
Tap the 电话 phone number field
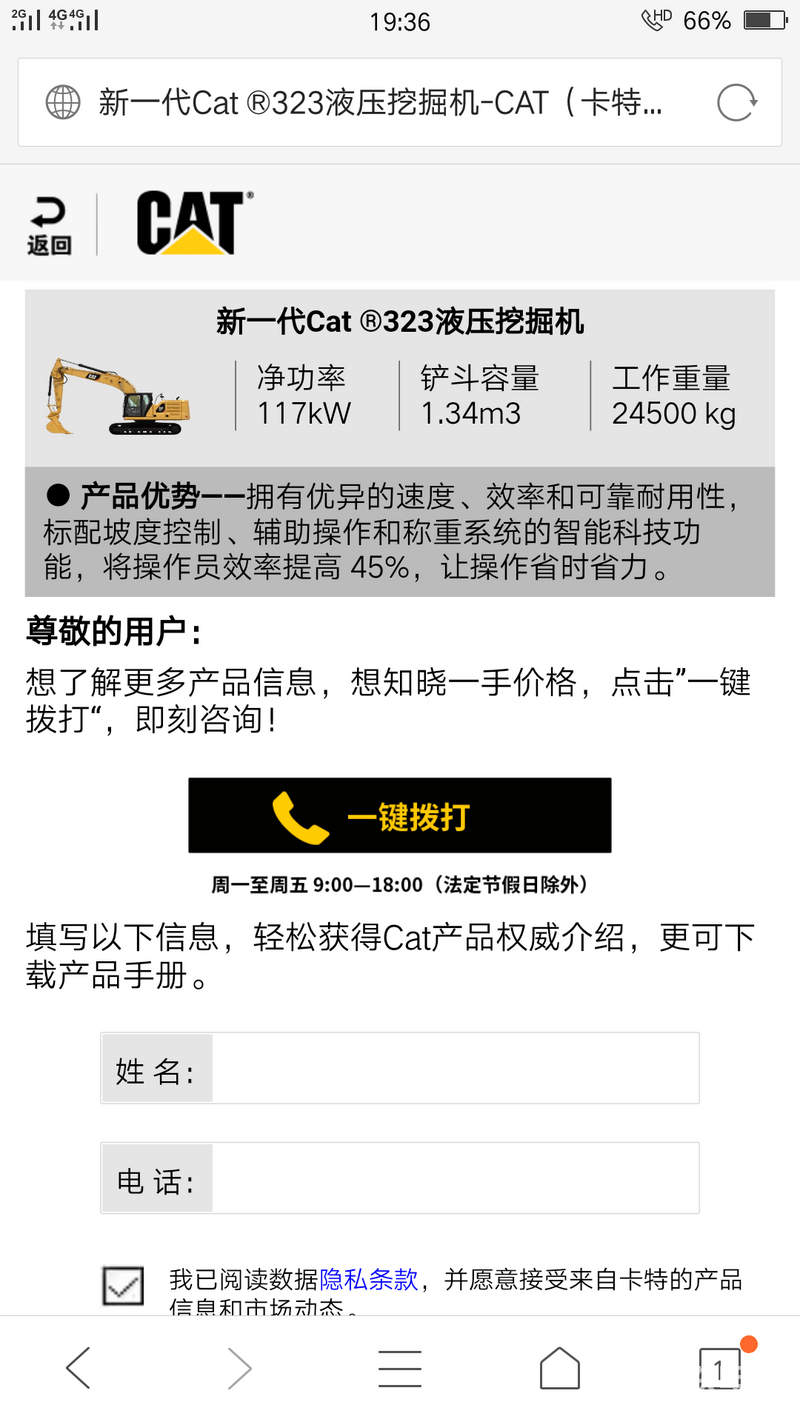pyautogui.click(x=455, y=1179)
